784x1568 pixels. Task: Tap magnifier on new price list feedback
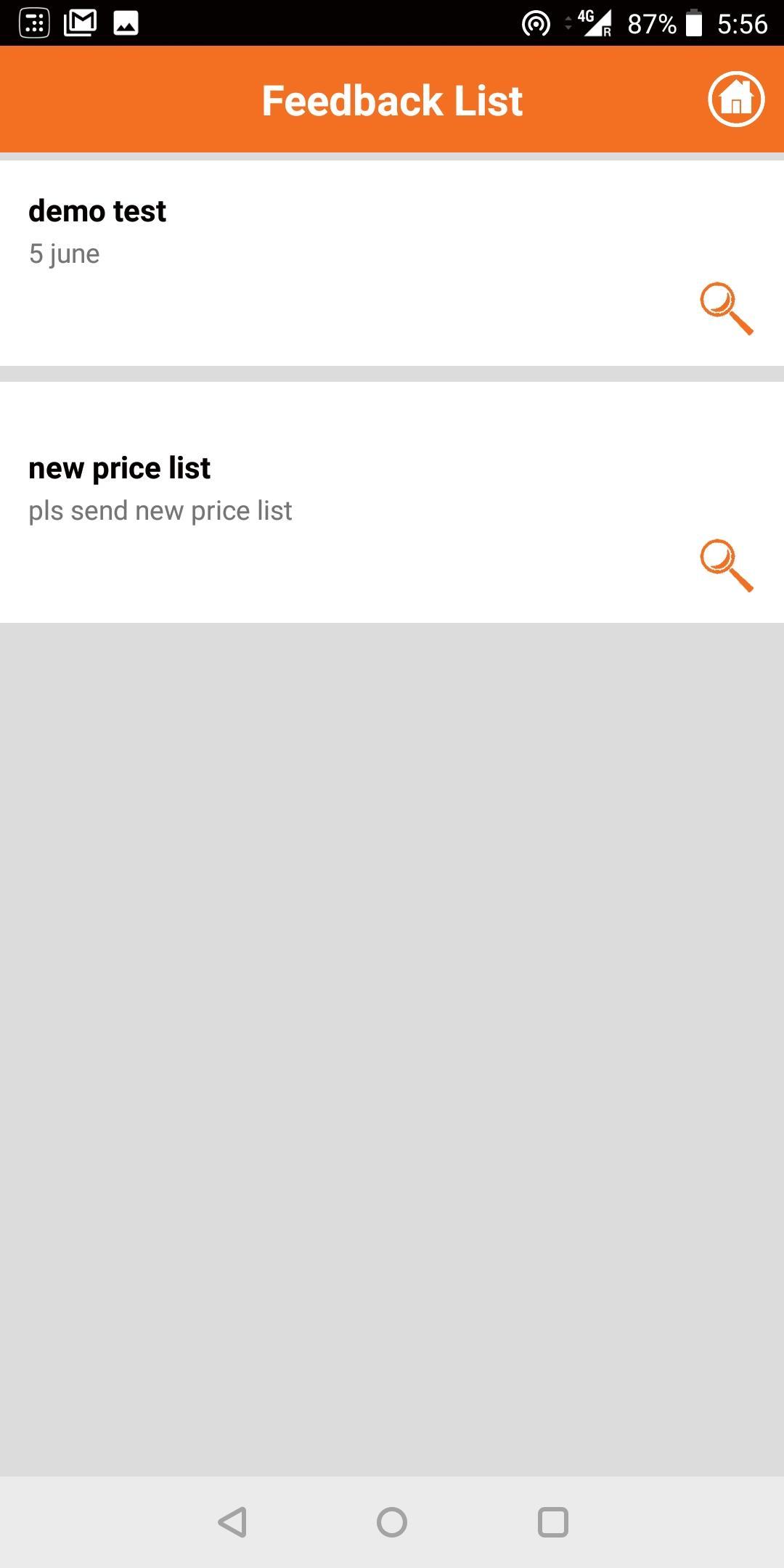(x=726, y=565)
